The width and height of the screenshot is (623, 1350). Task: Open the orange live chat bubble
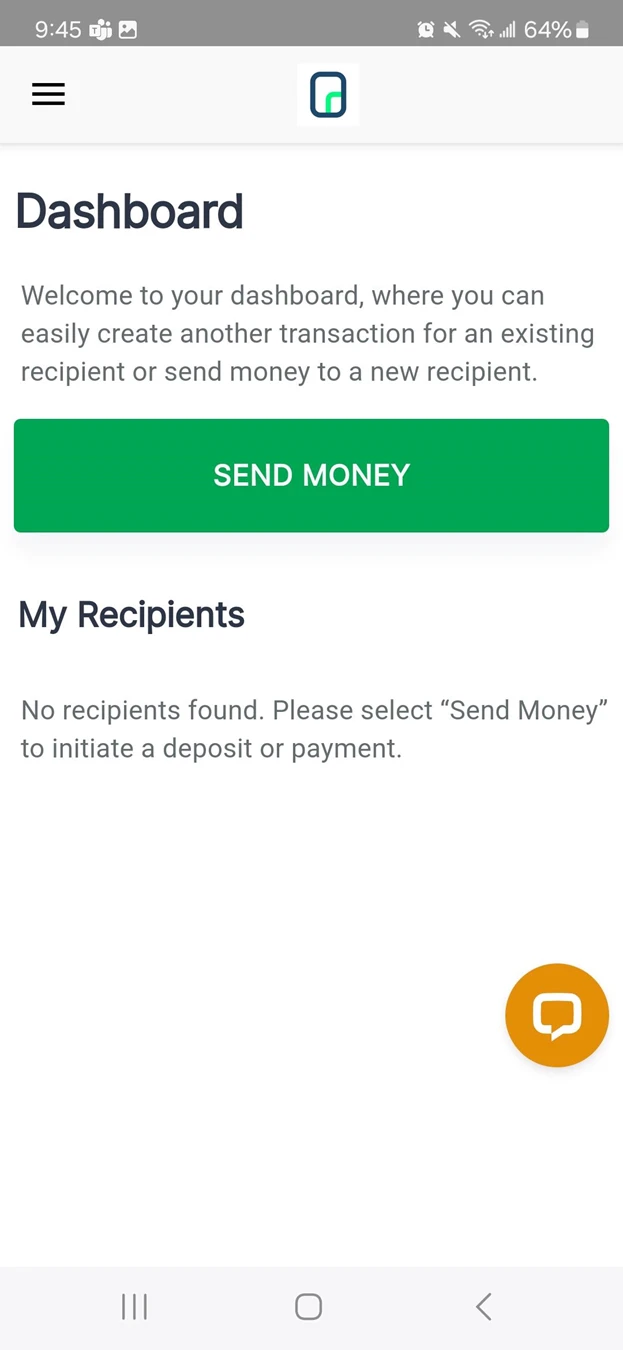click(557, 1015)
